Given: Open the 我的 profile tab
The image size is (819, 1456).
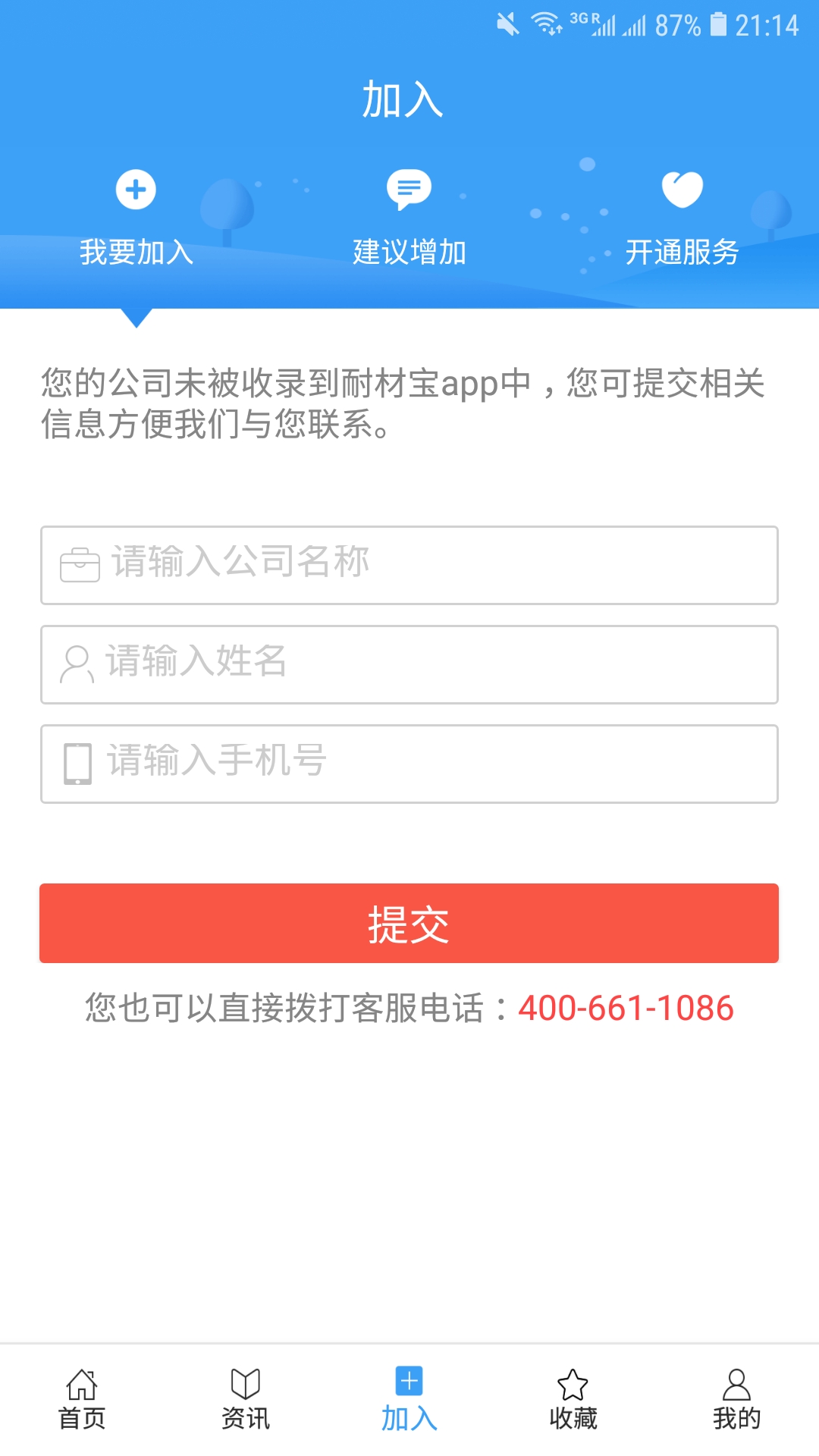Looking at the screenshot, I should click(736, 1399).
